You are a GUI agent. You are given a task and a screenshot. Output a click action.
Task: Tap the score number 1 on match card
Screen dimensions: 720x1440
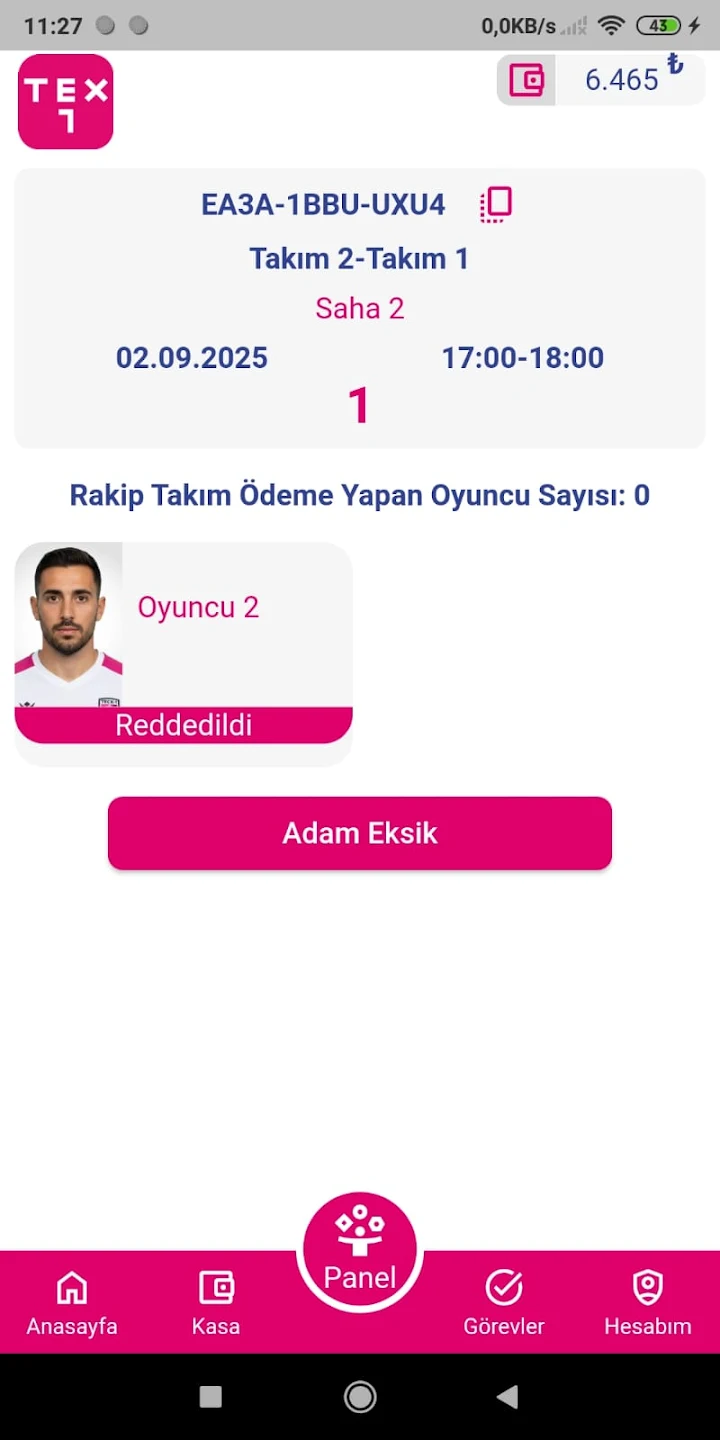point(359,405)
